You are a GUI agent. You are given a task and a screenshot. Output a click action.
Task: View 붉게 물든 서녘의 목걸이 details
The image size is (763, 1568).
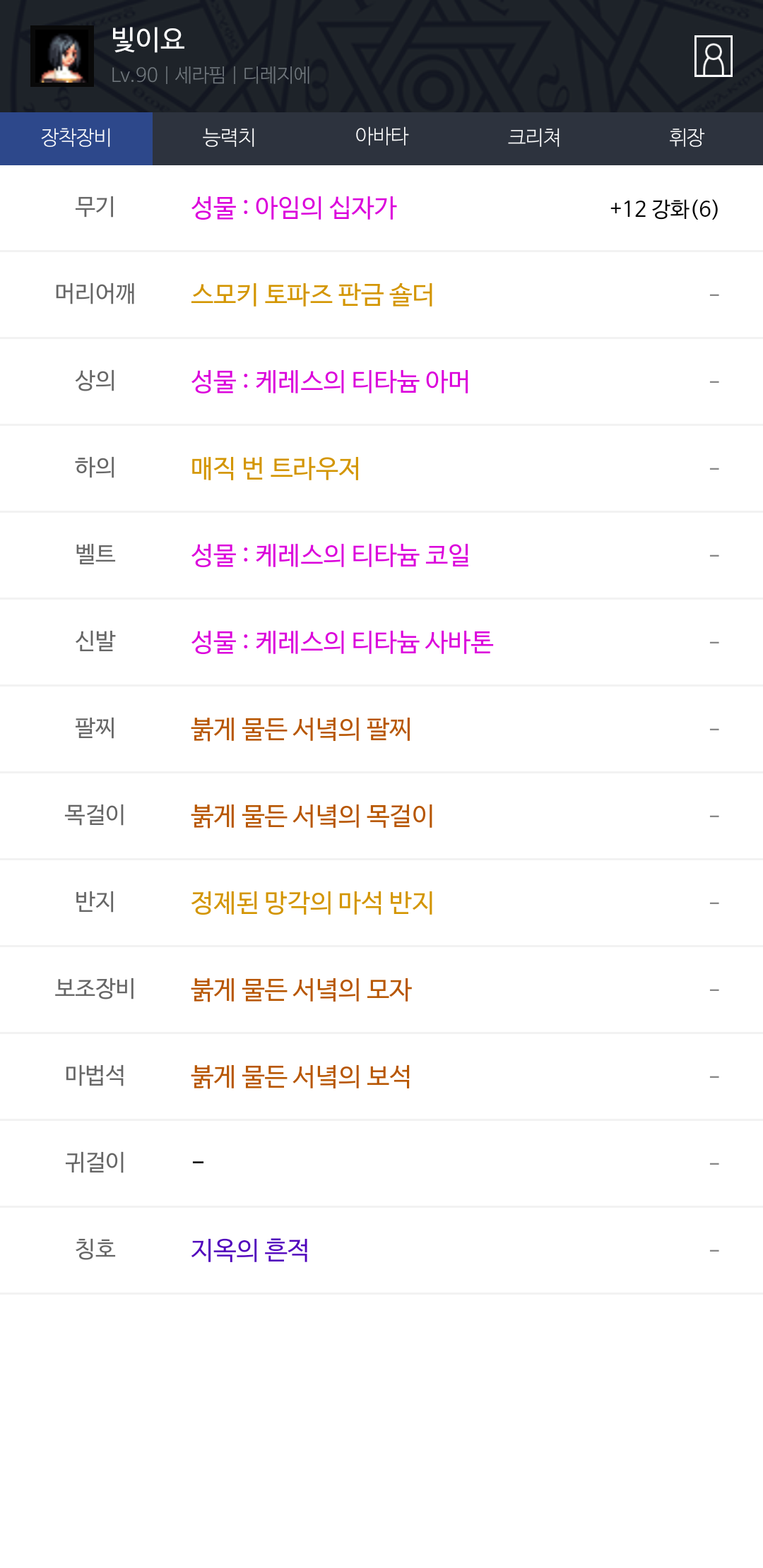(x=312, y=816)
